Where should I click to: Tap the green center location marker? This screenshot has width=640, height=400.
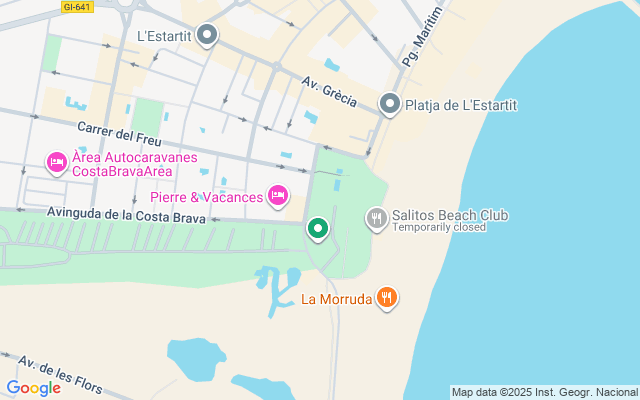(x=319, y=229)
